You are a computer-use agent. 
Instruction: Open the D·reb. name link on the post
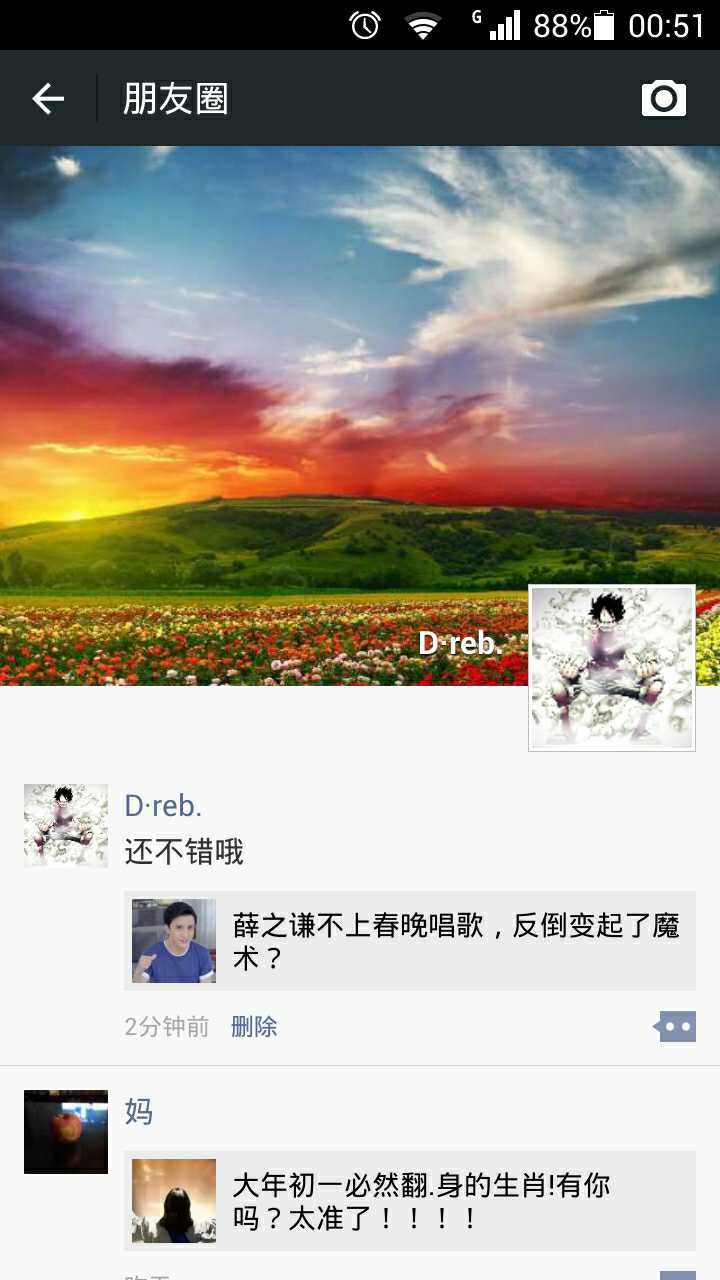pyautogui.click(x=163, y=806)
